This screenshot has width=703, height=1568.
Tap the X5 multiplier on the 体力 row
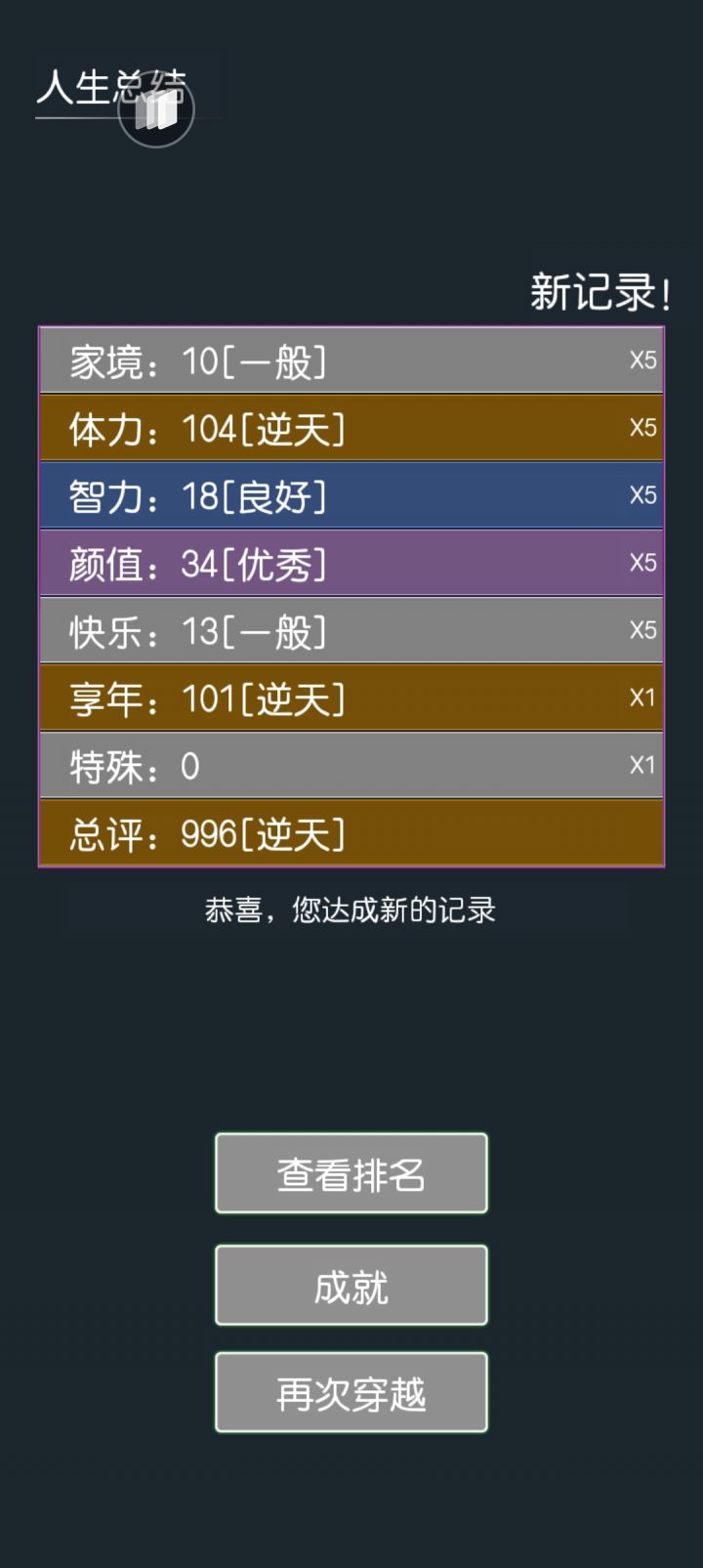click(x=641, y=428)
